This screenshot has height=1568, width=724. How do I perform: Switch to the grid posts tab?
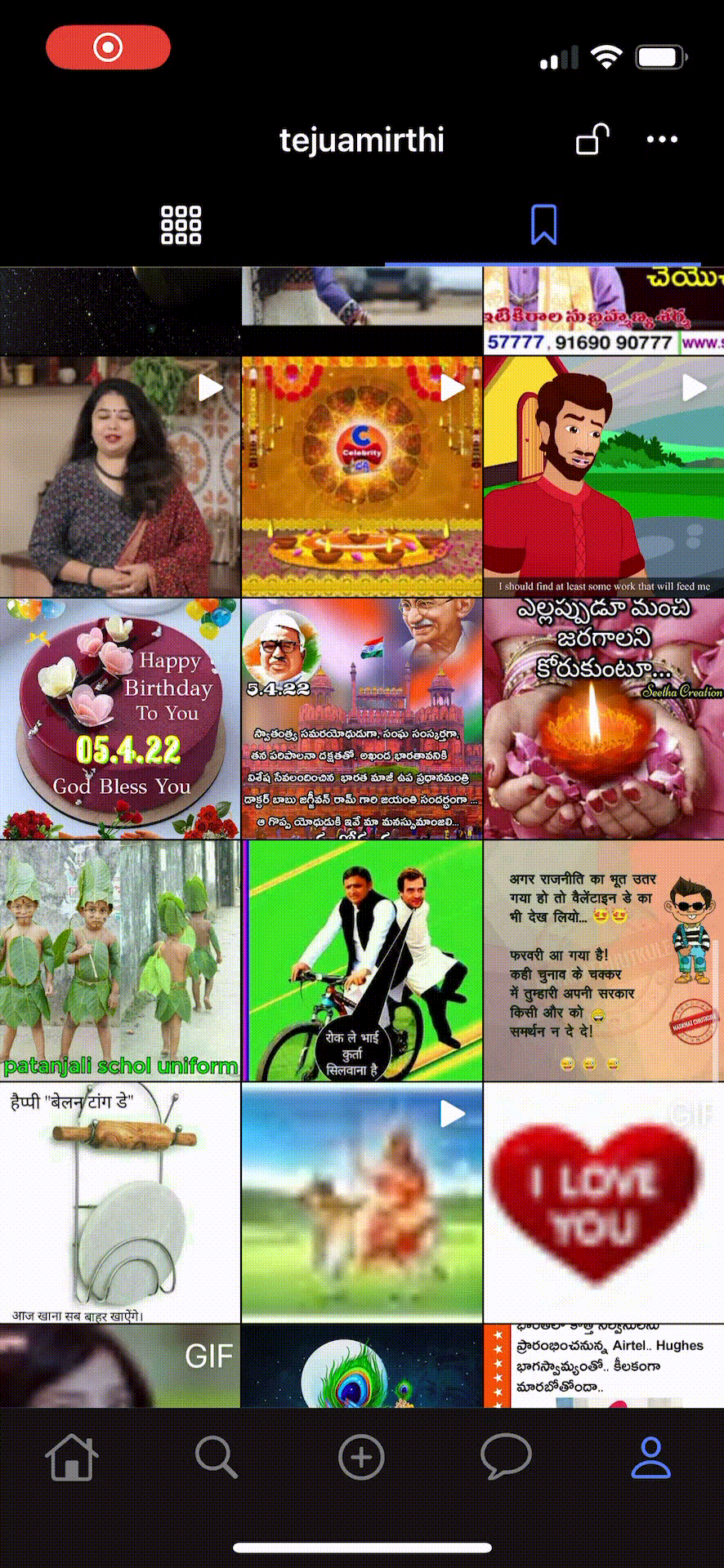181,225
